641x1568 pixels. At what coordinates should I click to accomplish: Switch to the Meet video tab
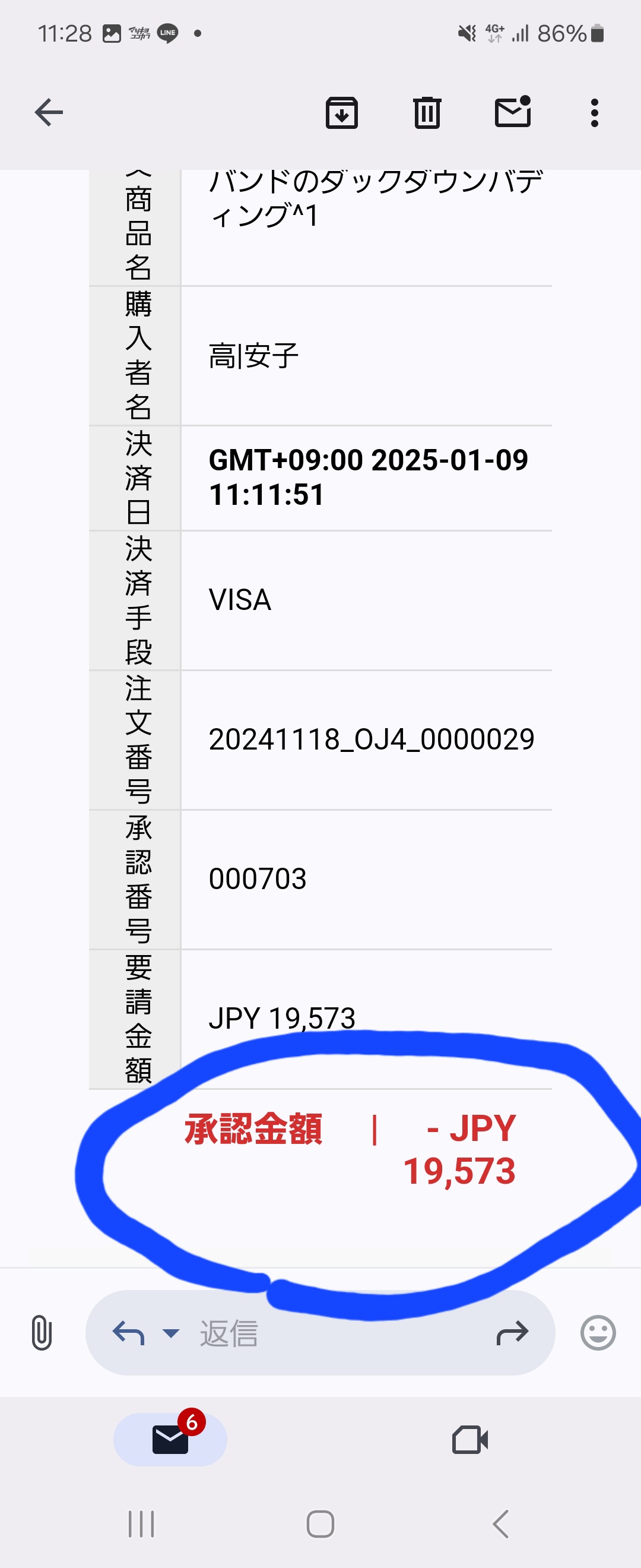470,1440
